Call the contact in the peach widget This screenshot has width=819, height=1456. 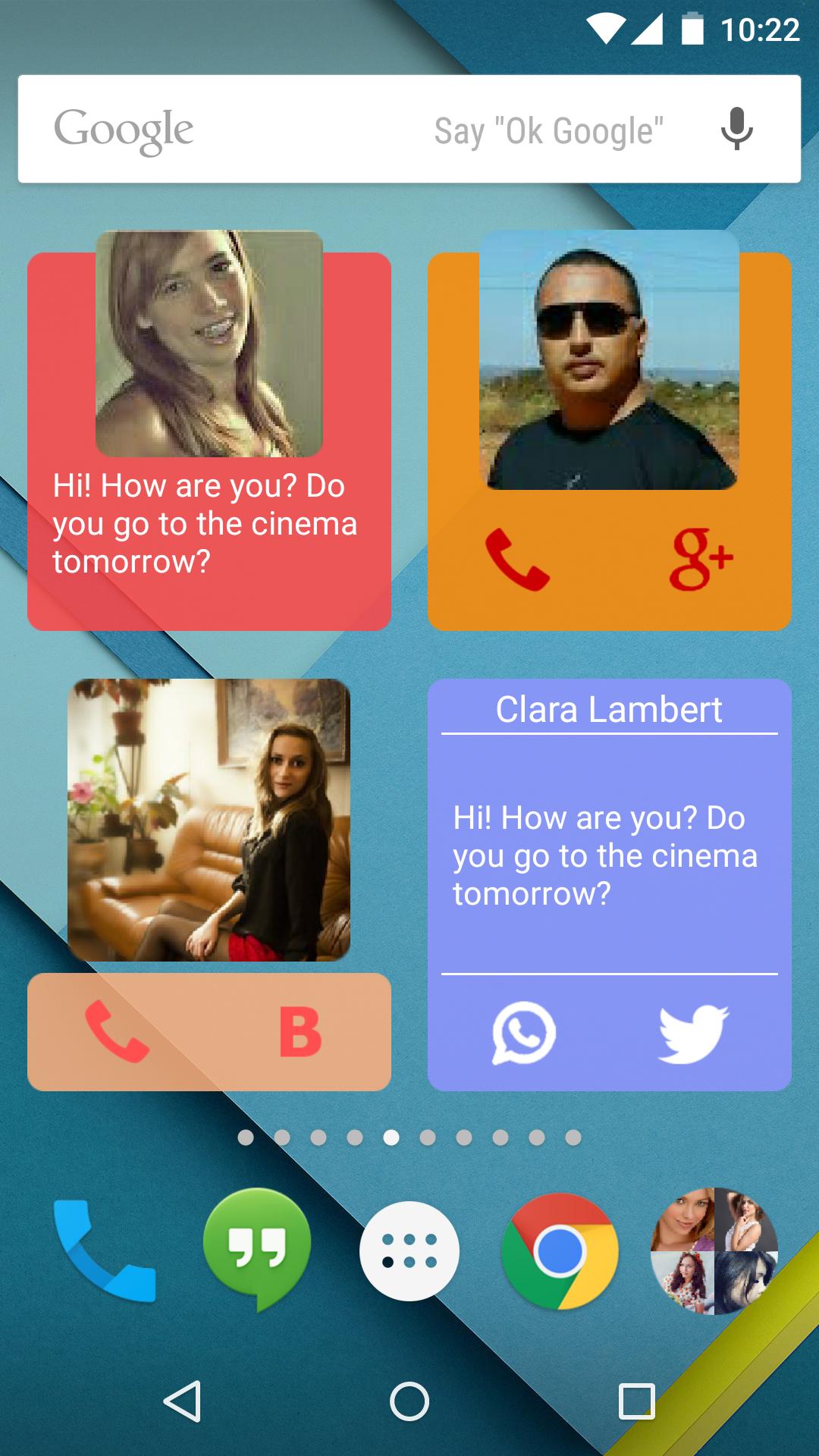(117, 1031)
